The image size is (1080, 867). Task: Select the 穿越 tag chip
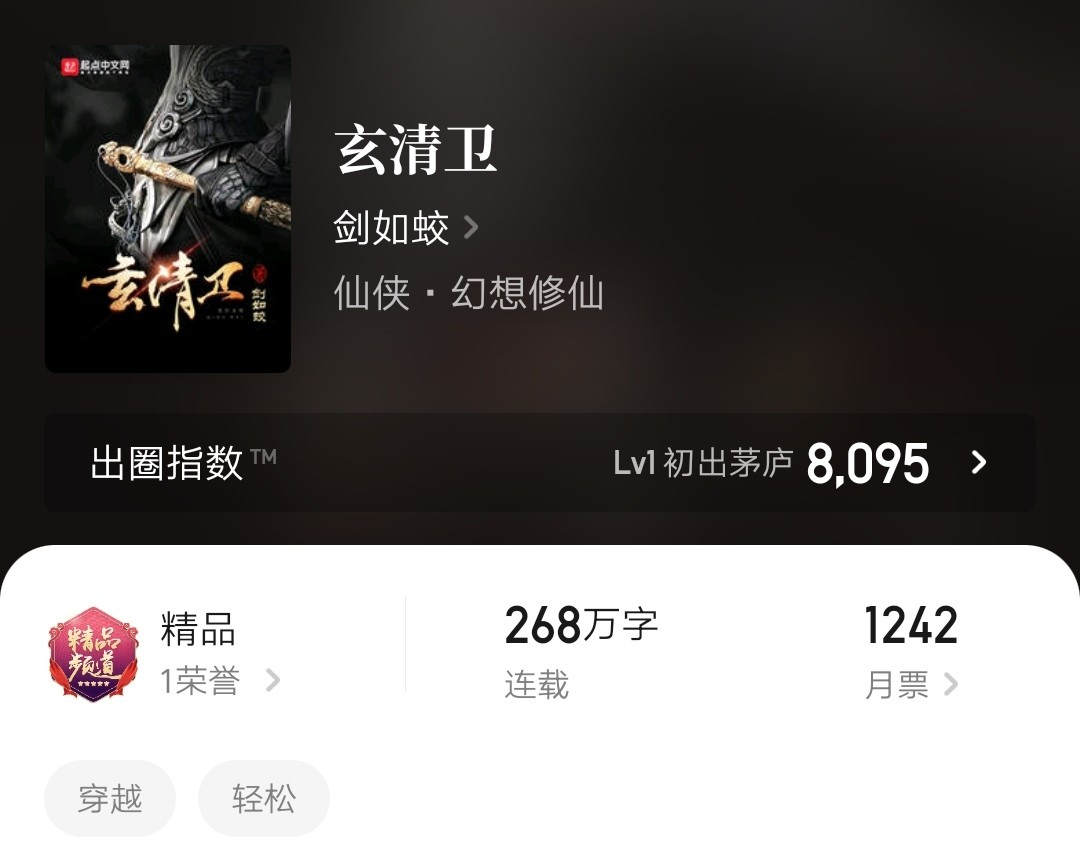(110, 798)
